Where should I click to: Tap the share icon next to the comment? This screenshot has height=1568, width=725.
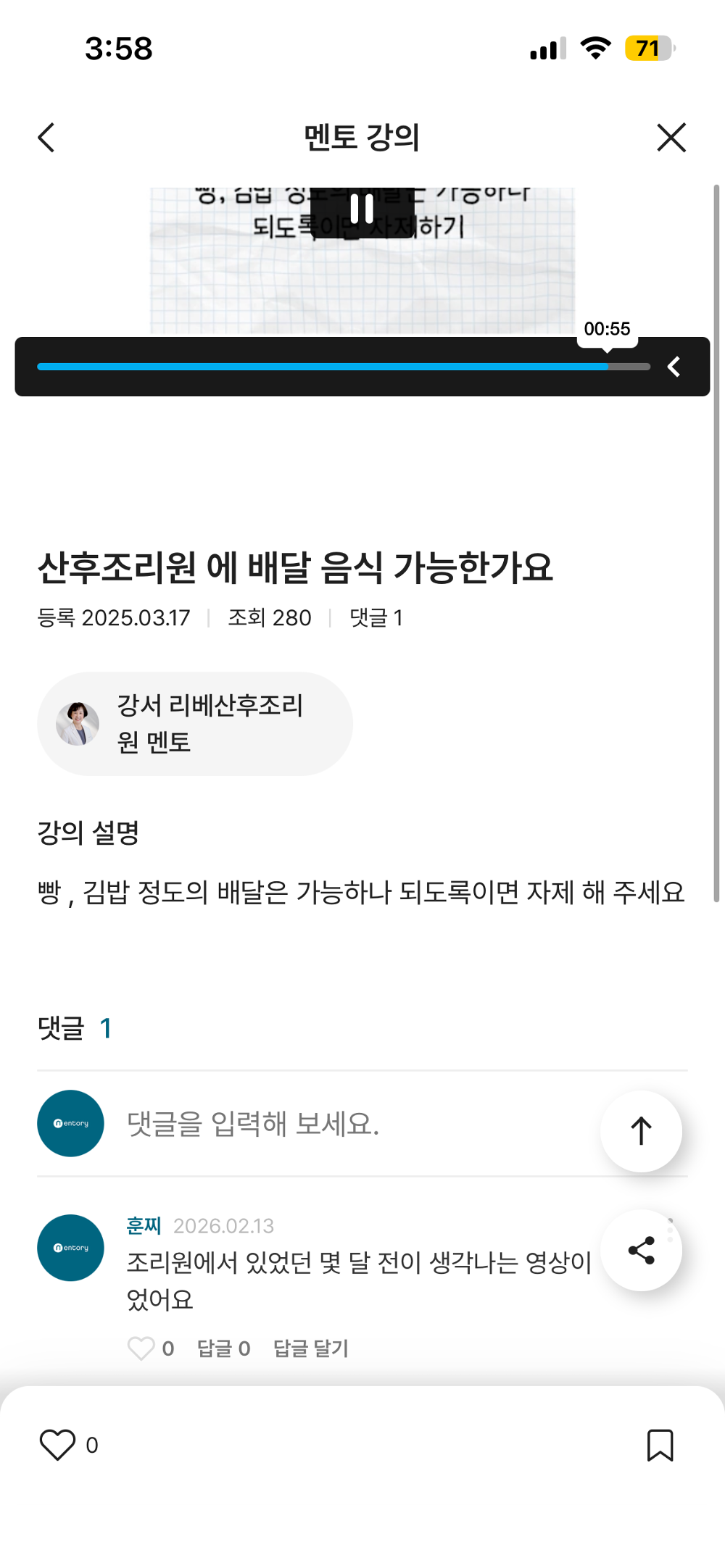click(641, 1249)
